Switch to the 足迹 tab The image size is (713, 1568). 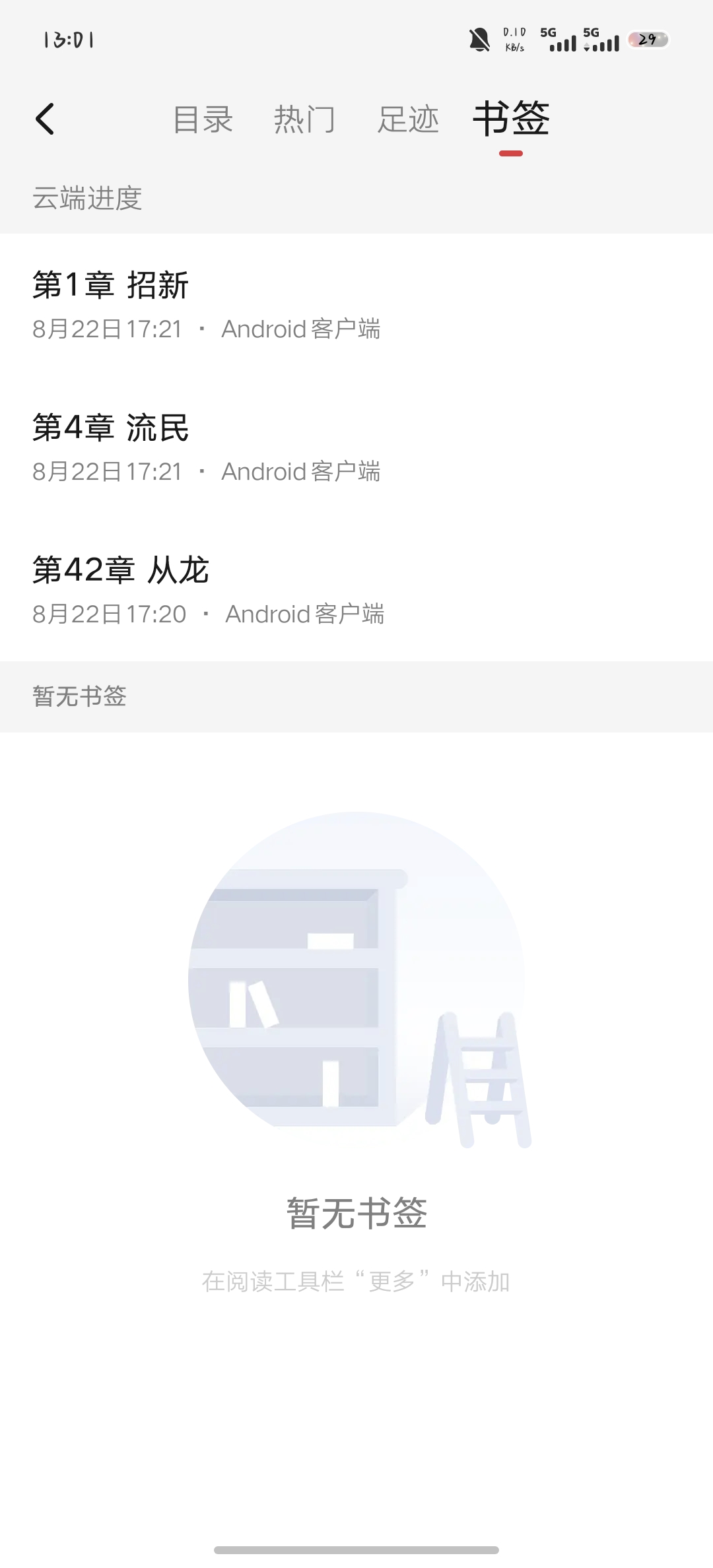(408, 119)
